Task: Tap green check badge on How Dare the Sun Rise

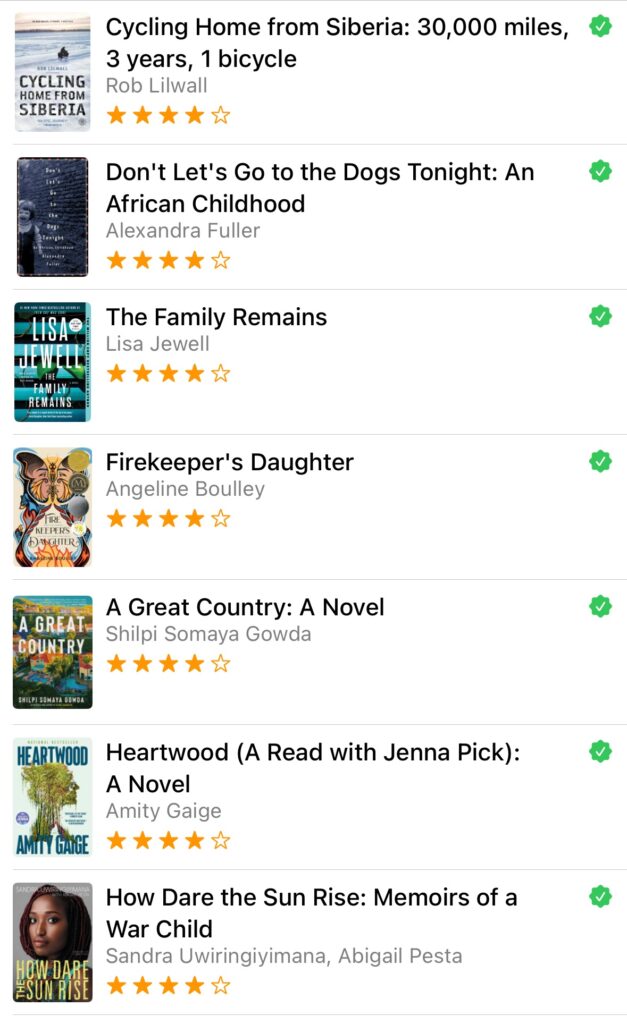Action: pyautogui.click(x=600, y=897)
